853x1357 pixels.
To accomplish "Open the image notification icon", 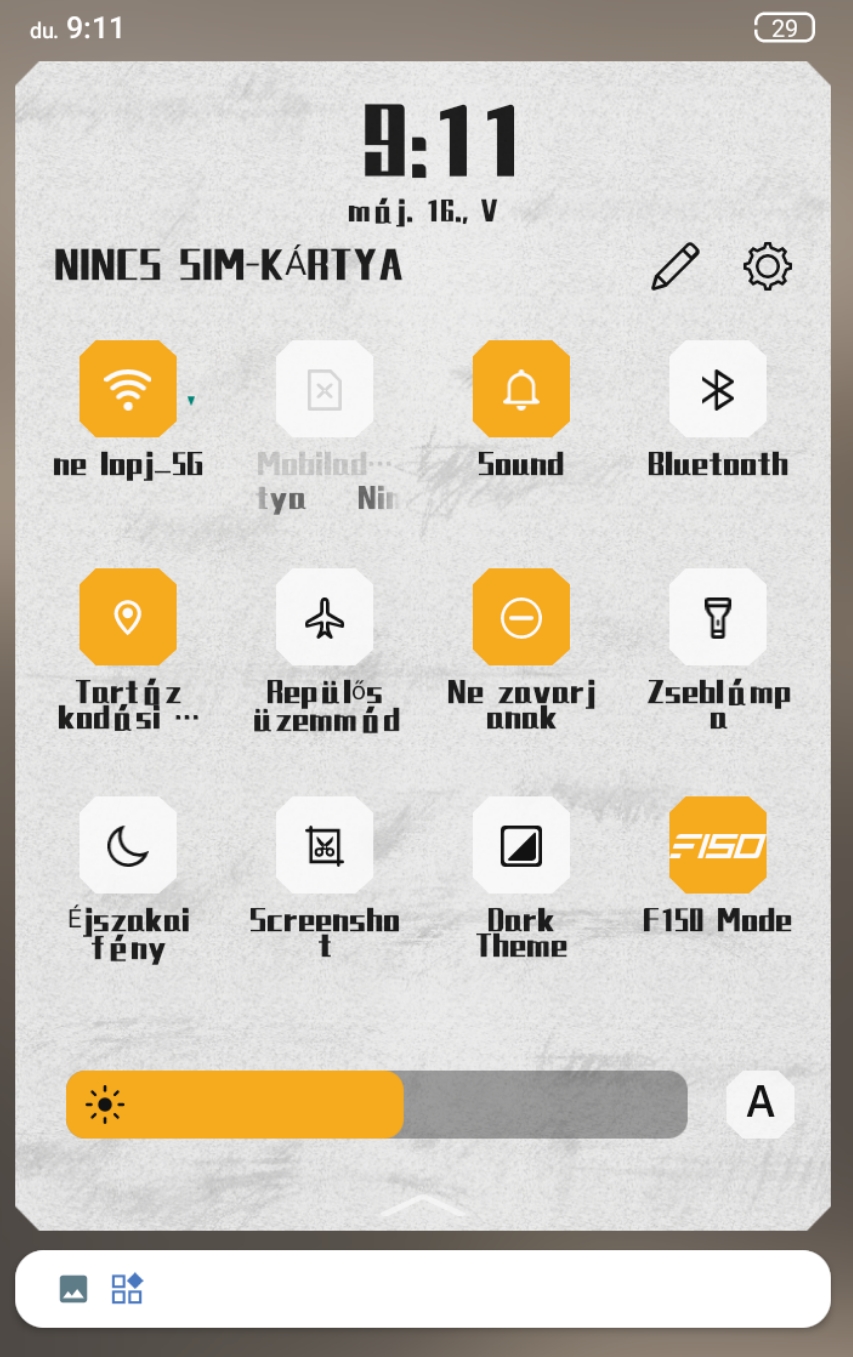I will coord(73,1289).
